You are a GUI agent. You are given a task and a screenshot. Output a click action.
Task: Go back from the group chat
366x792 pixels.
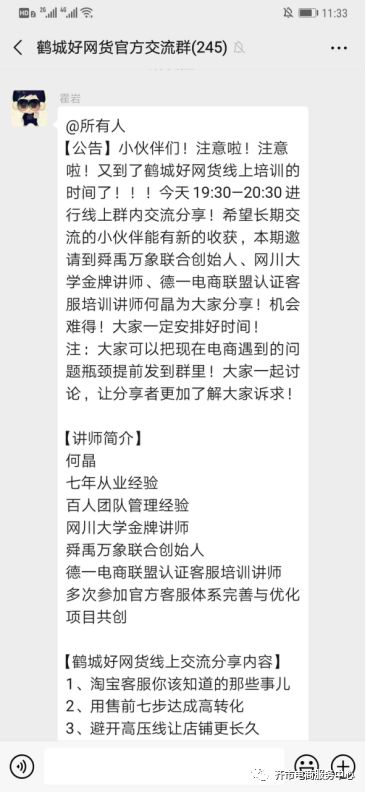pos(18,48)
